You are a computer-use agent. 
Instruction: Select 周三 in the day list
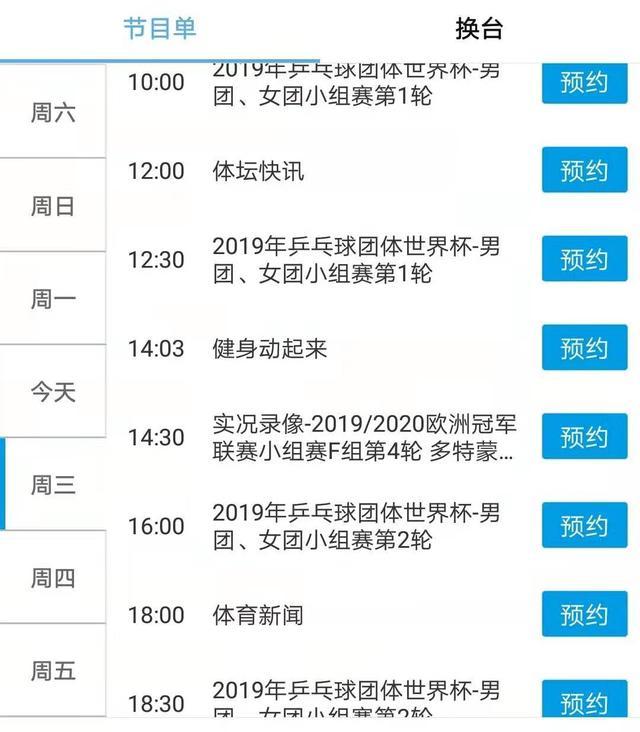(53, 485)
